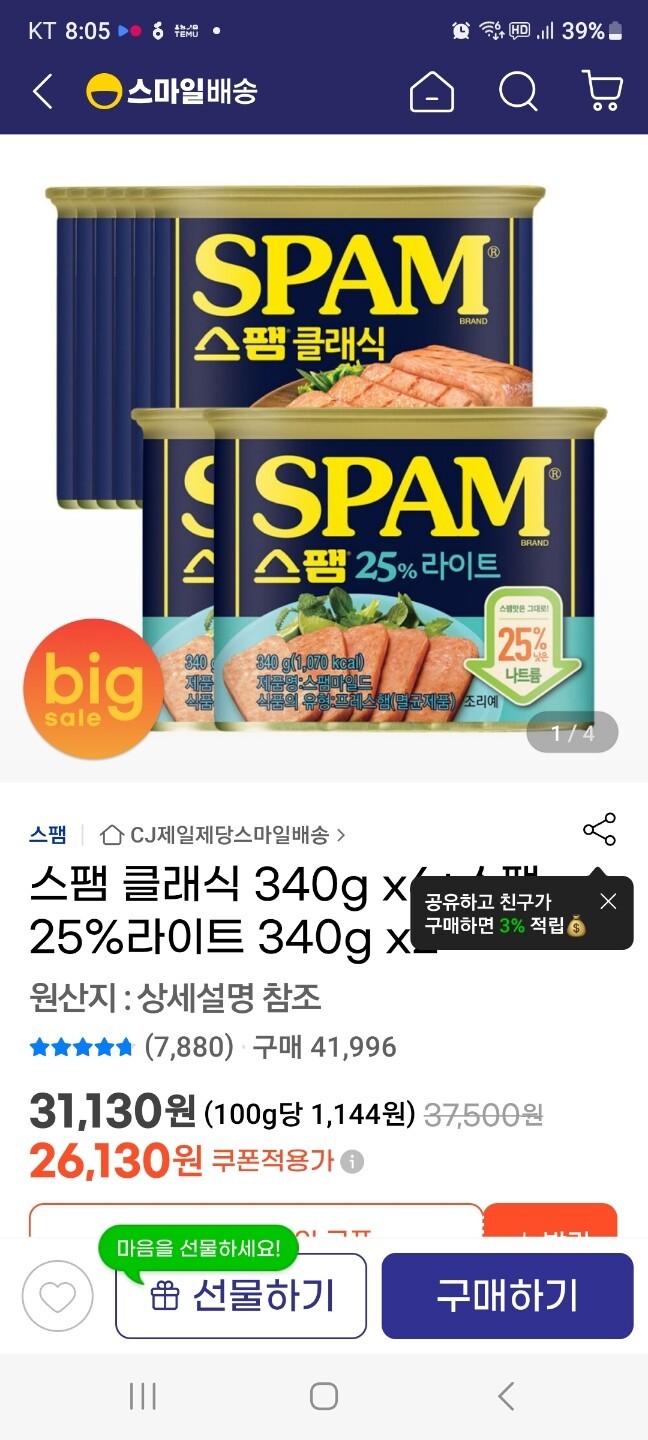Open the search magnifier icon
Viewport: 648px width, 1440px height.
[518, 92]
